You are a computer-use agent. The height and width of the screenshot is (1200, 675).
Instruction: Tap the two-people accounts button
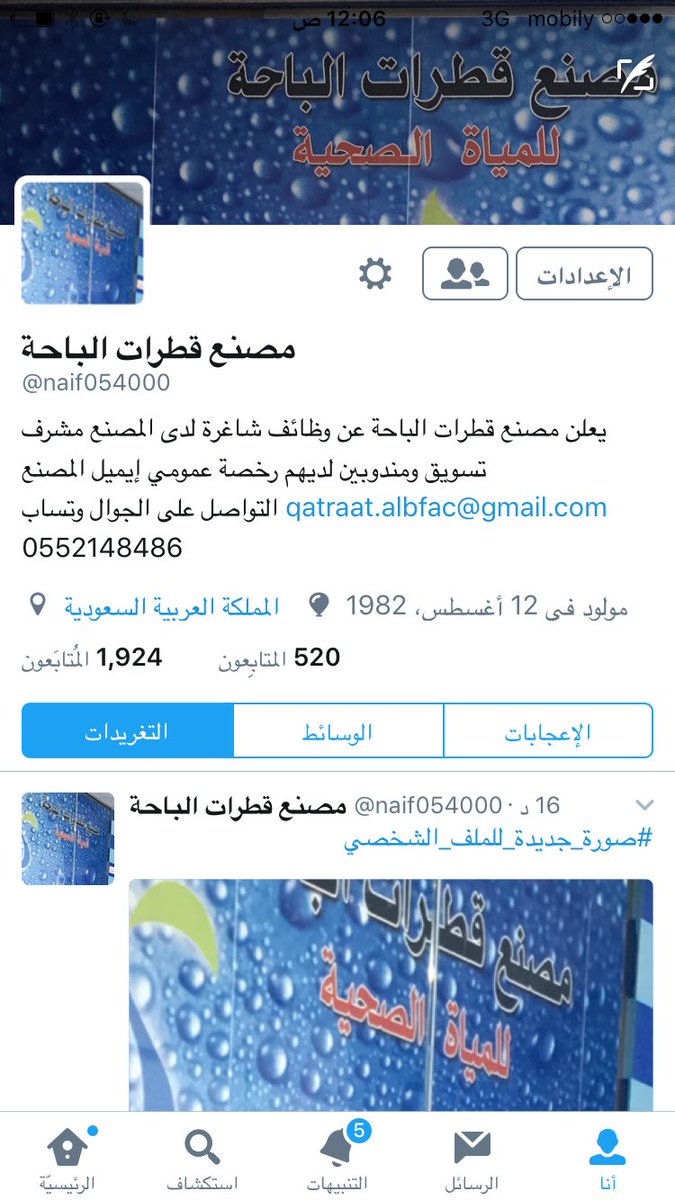coord(465,273)
